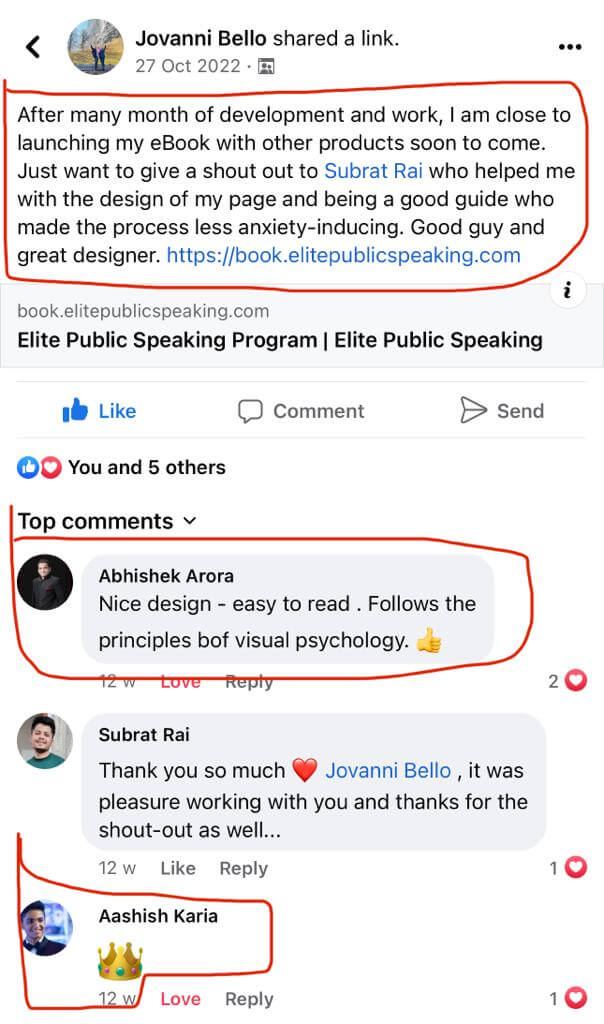
Task: Open Jovanni Bello's profile from post header
Action: [201, 39]
